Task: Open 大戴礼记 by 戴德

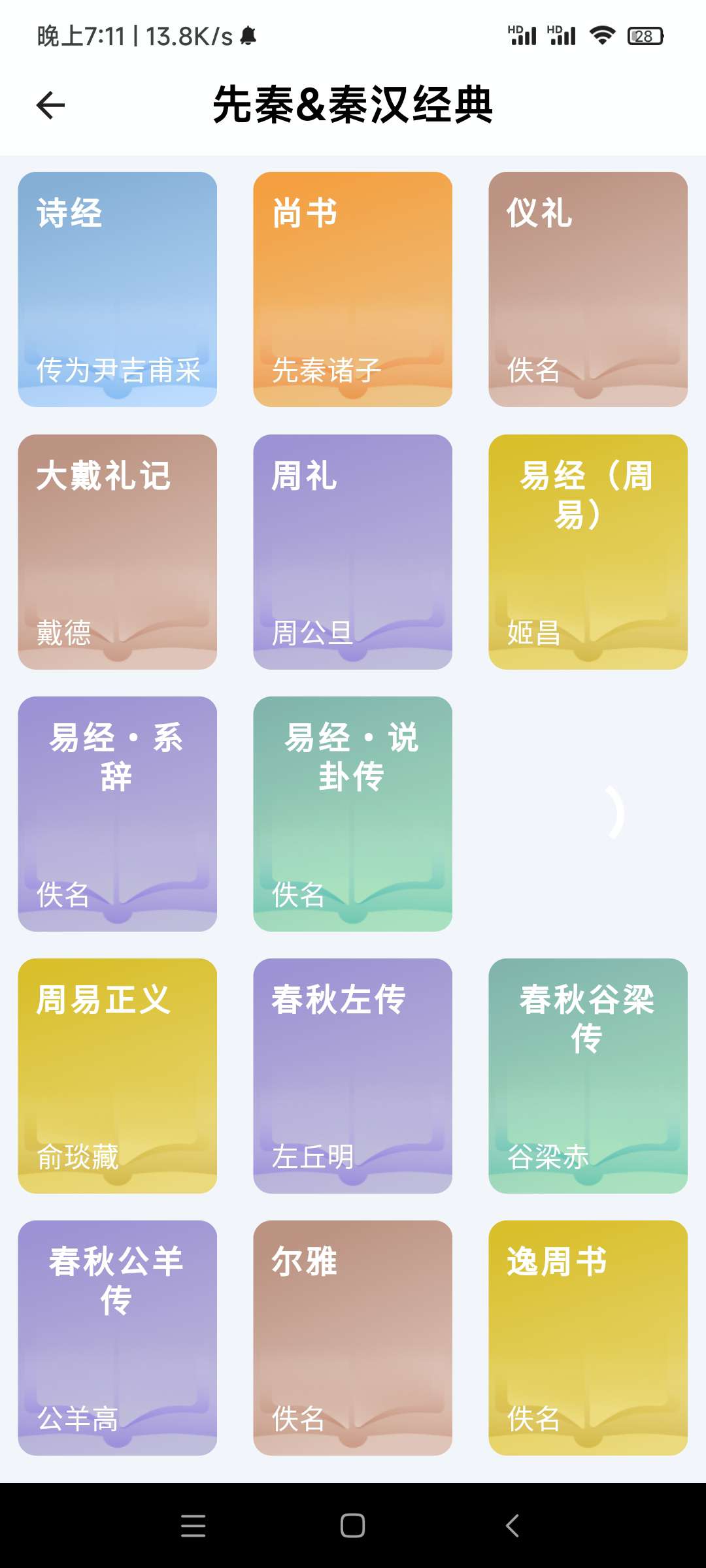Action: (118, 551)
